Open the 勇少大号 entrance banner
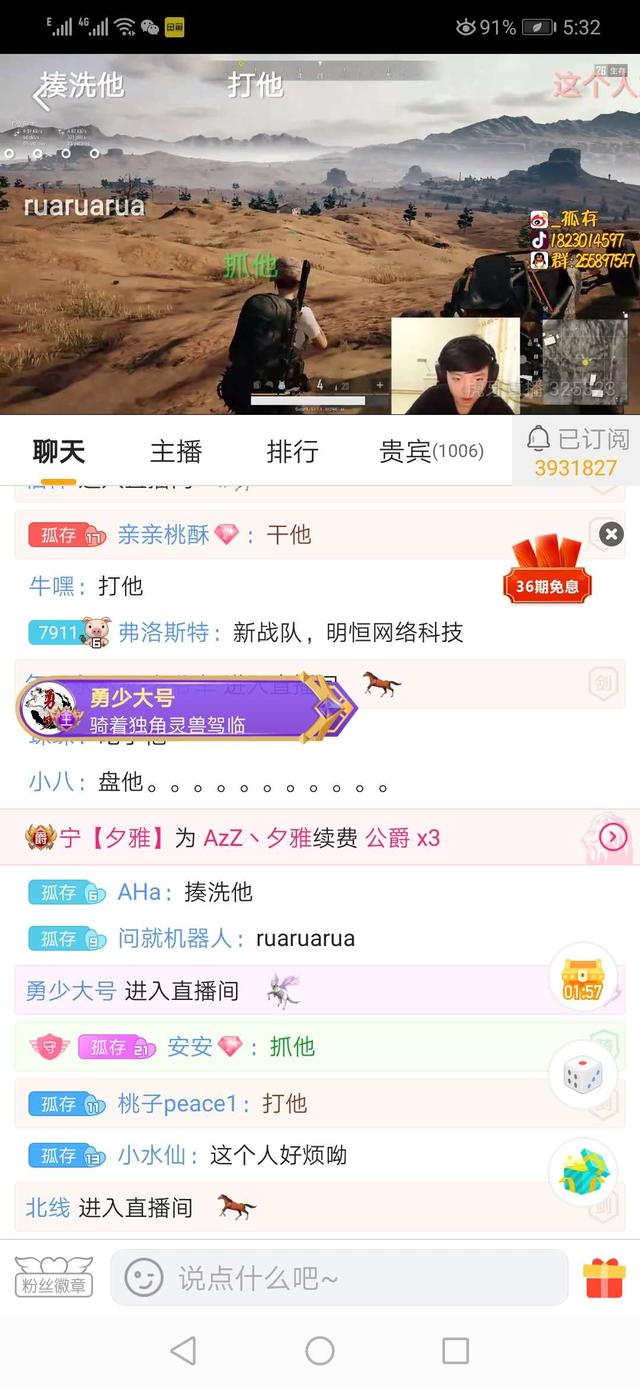 click(185, 709)
